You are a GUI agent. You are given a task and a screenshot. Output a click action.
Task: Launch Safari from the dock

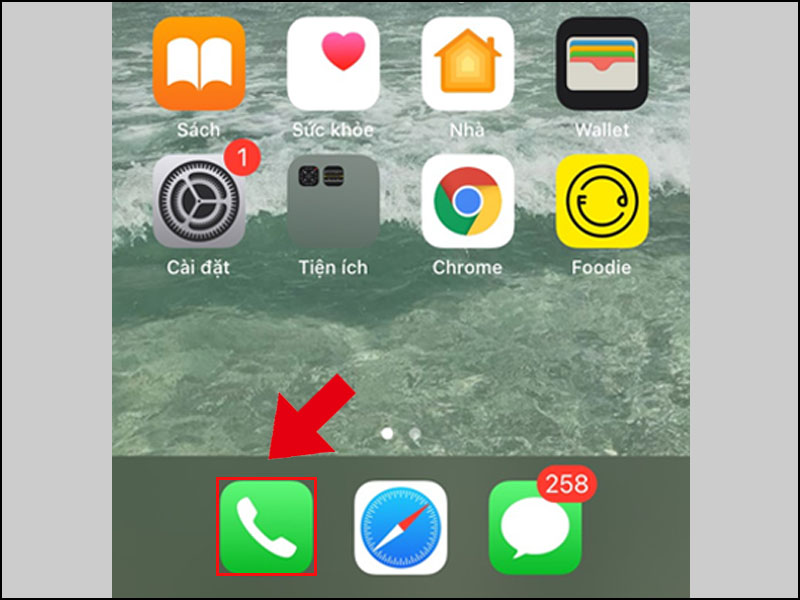click(x=400, y=527)
